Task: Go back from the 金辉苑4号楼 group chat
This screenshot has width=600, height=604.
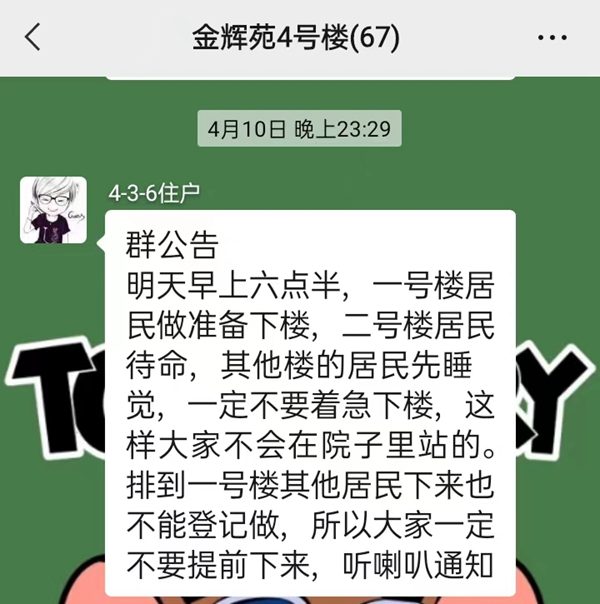Action: 34,38
